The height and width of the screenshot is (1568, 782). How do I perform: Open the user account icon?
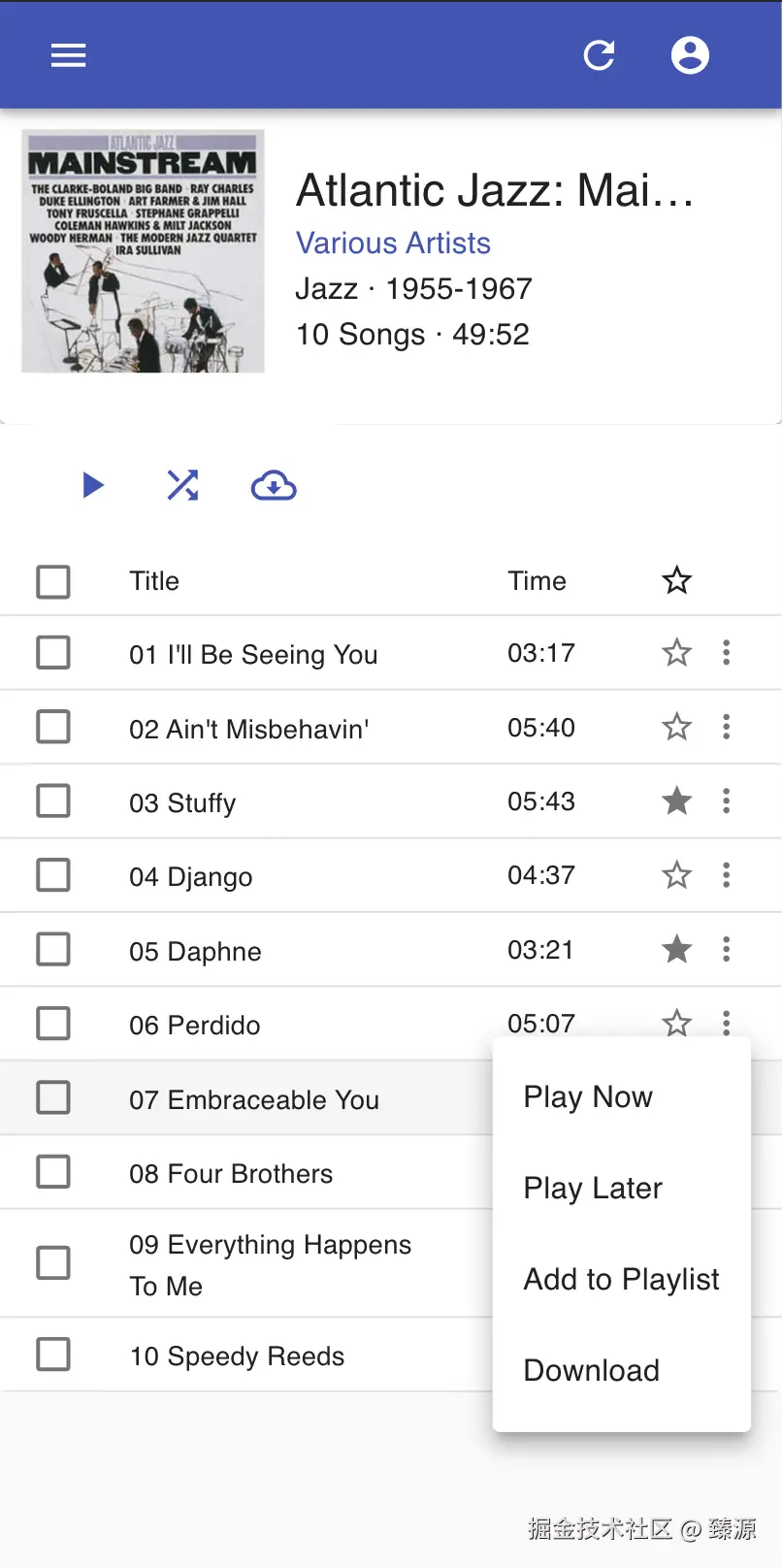point(690,55)
